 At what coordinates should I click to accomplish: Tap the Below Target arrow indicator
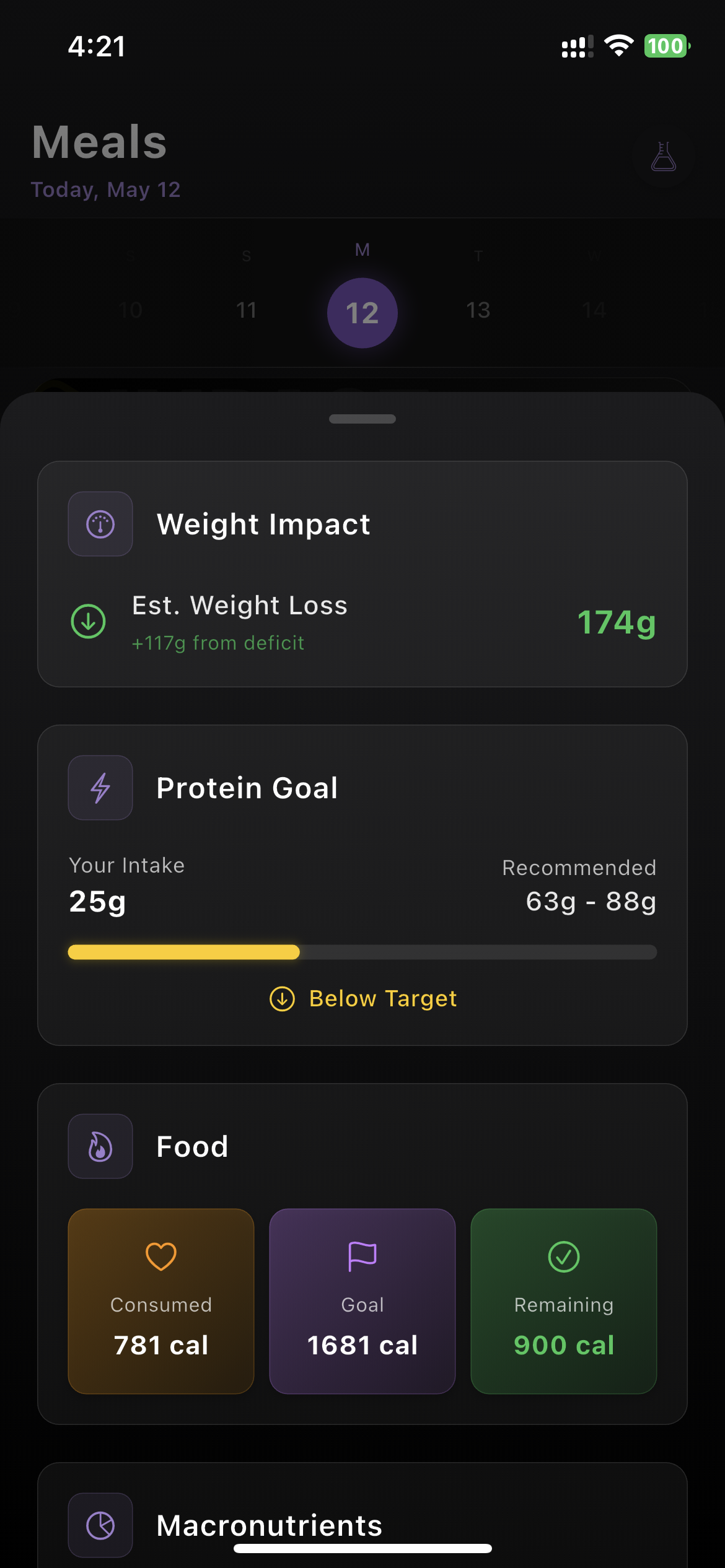click(281, 998)
